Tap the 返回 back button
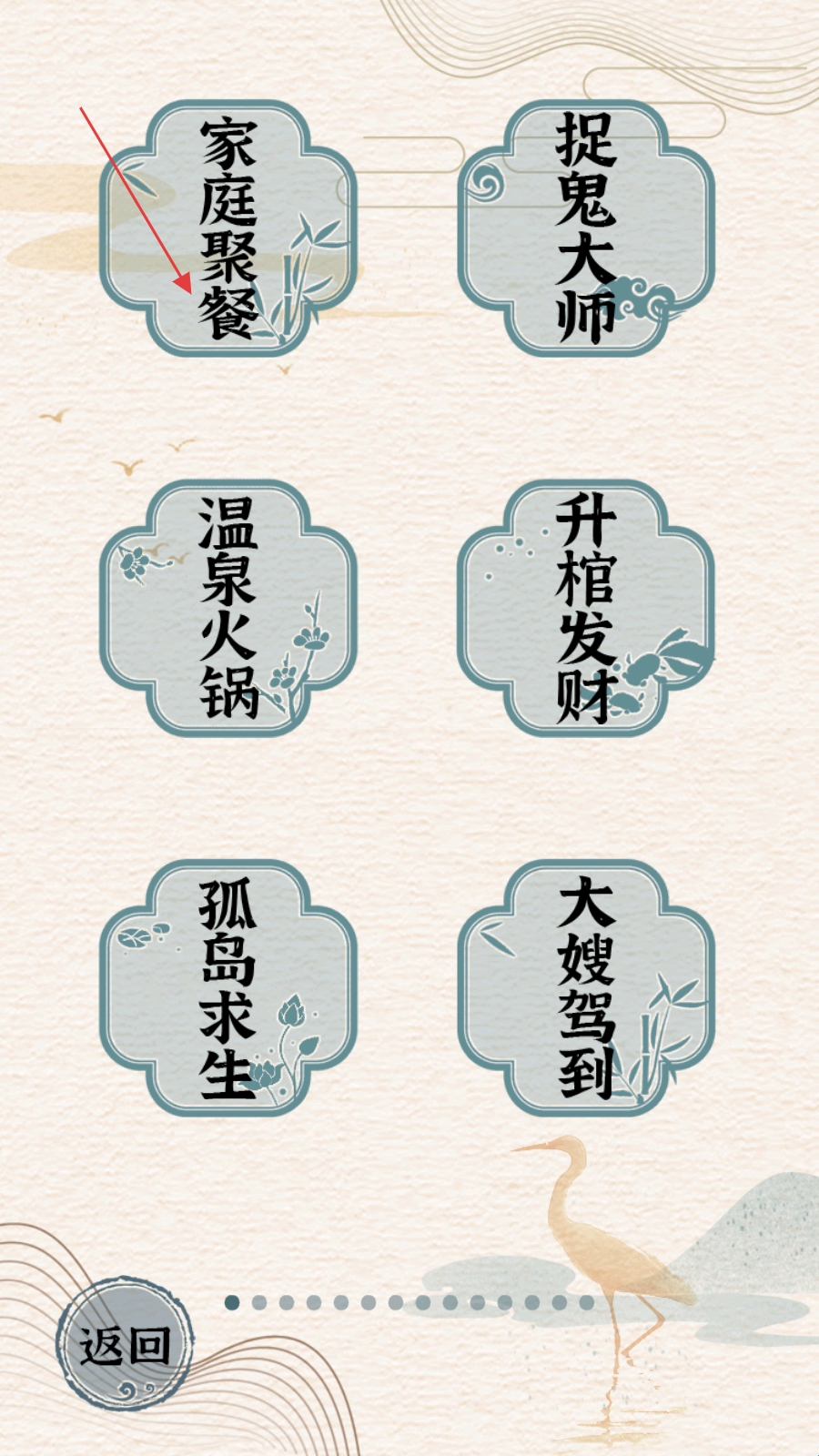 click(125, 1345)
